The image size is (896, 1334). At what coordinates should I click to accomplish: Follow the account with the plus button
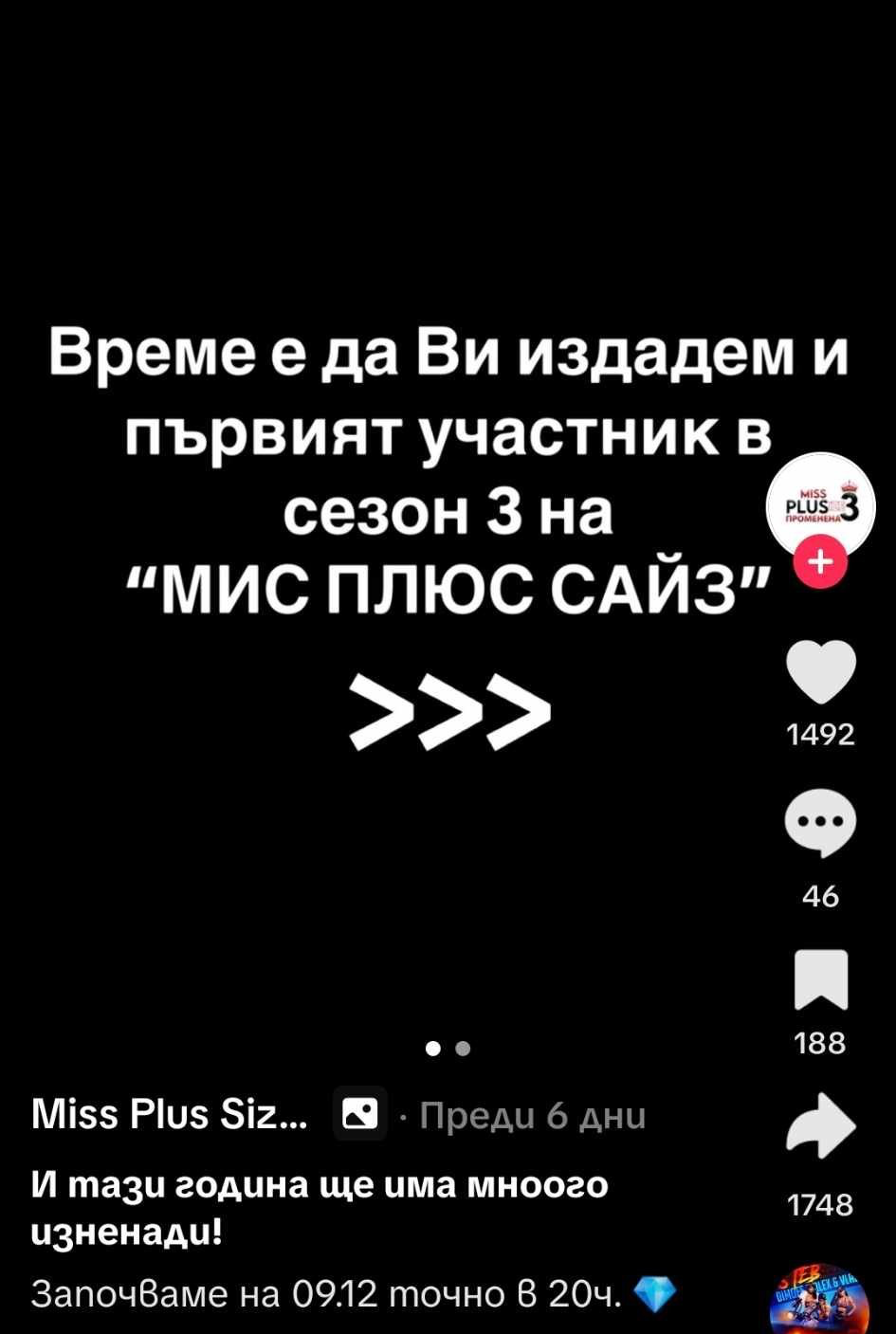point(821,563)
